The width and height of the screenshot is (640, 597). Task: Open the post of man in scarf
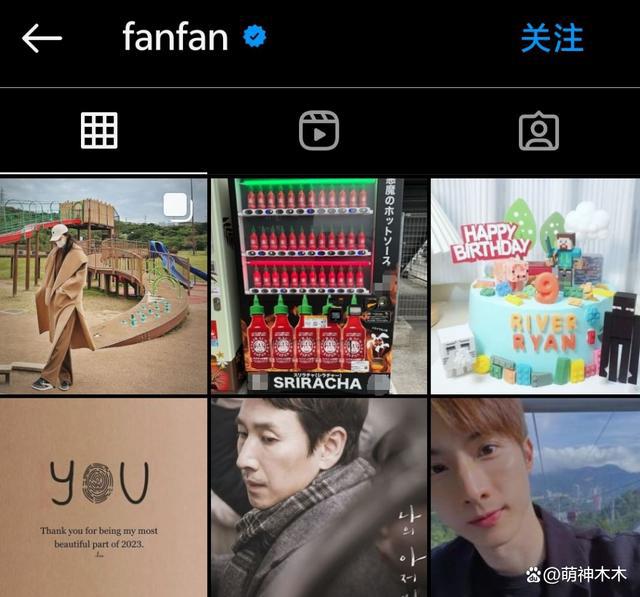[319, 497]
